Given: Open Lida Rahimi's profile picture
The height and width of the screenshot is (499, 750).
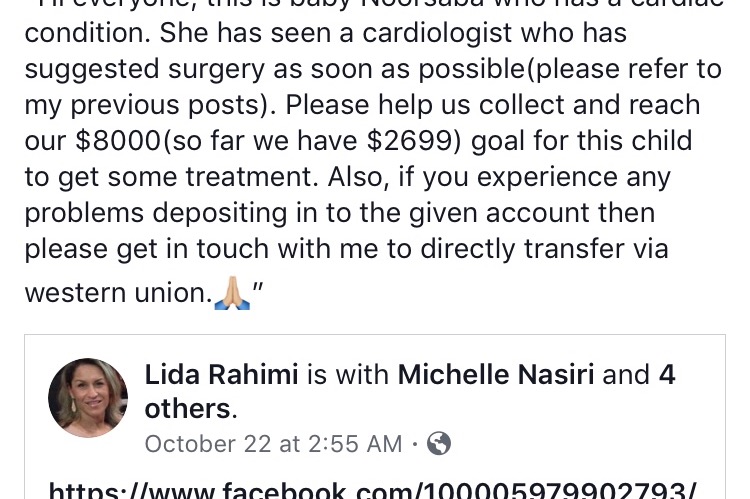Looking at the screenshot, I should [x=88, y=398].
